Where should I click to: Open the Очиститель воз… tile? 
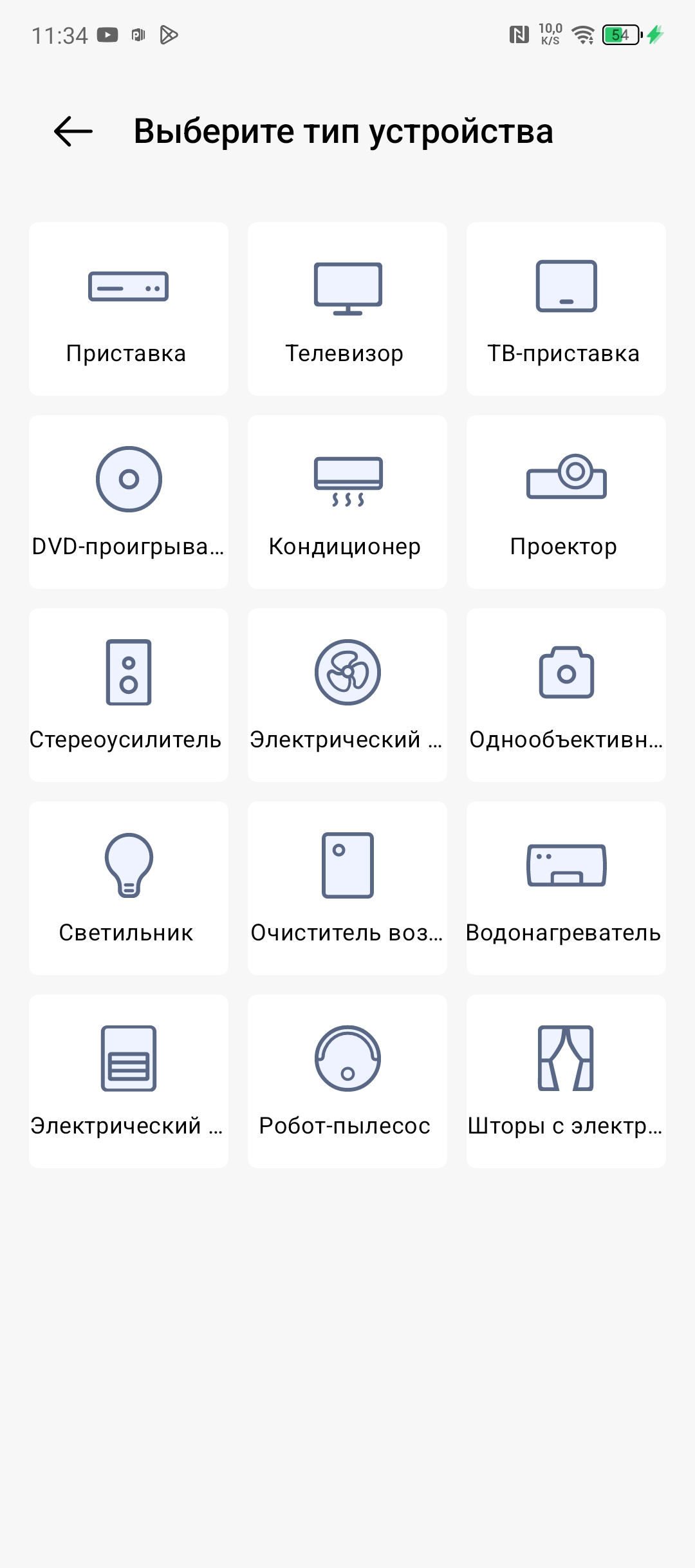pyautogui.click(x=347, y=888)
